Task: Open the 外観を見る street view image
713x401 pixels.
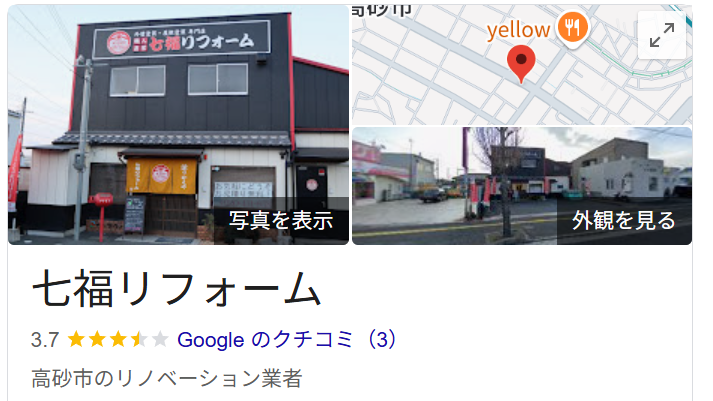Action: [521, 185]
